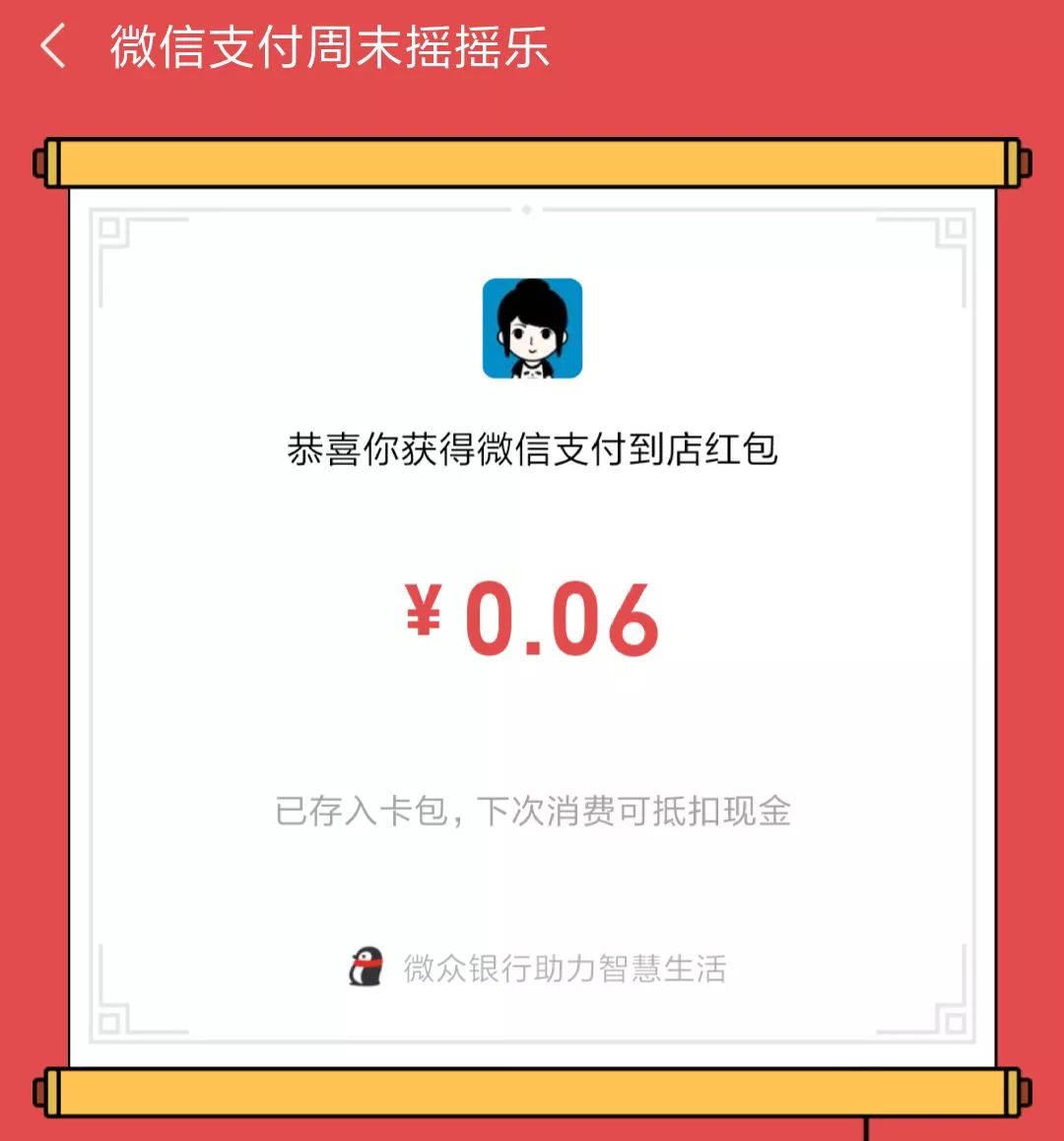This screenshot has height=1141, width=1064.
Task: Tap the 已存入卡包 hint text
Action: point(532,811)
